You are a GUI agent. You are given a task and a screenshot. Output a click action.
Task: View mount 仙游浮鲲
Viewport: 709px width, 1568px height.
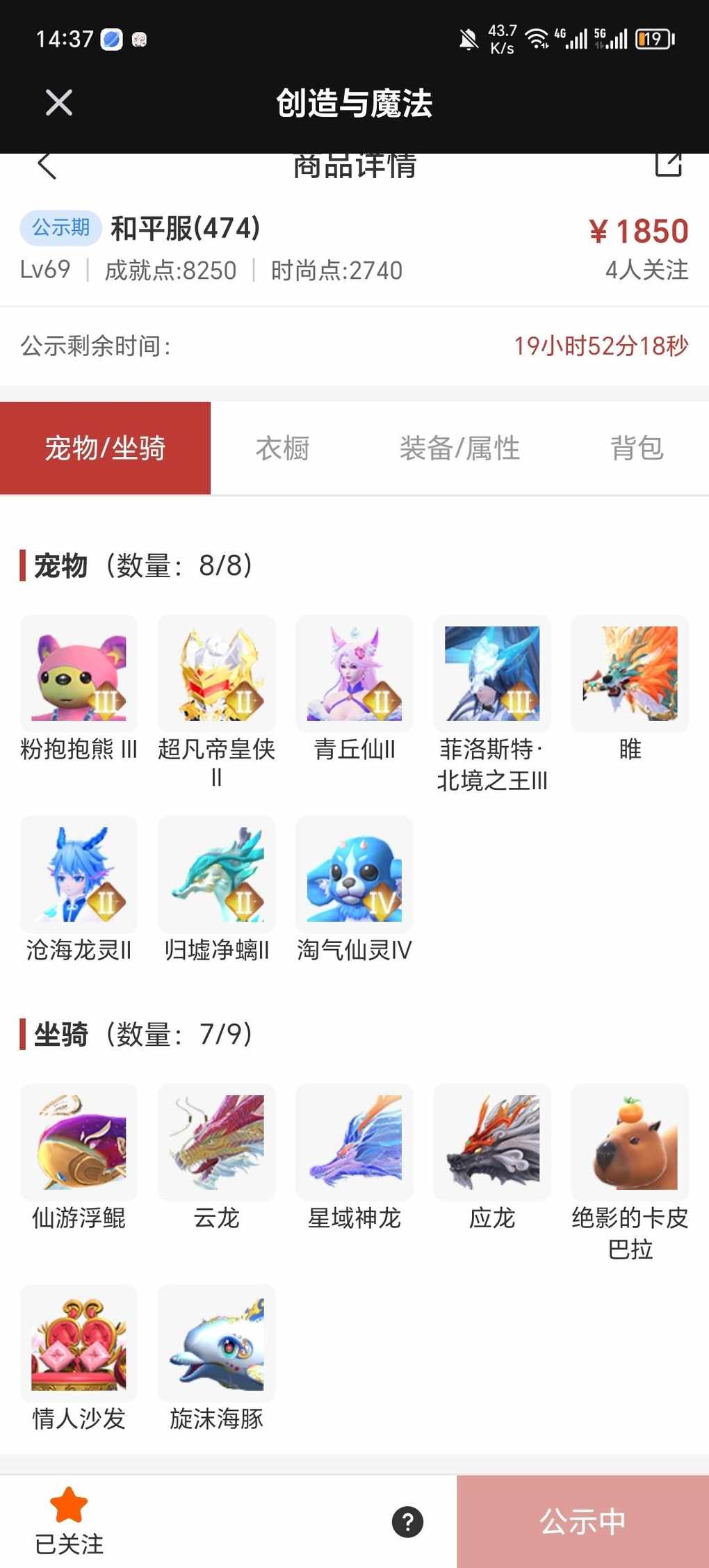coord(79,1142)
